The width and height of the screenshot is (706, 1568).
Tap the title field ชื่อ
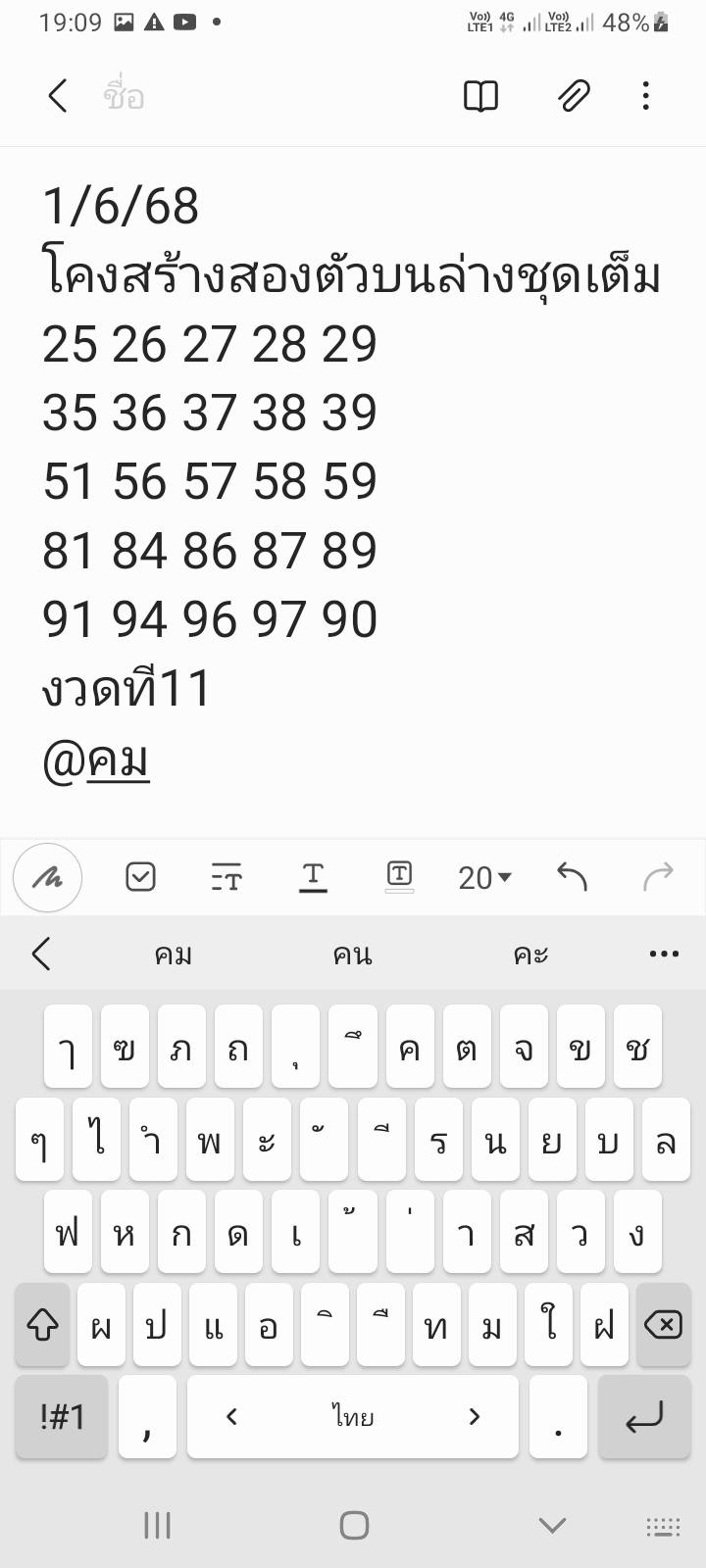pos(124,96)
